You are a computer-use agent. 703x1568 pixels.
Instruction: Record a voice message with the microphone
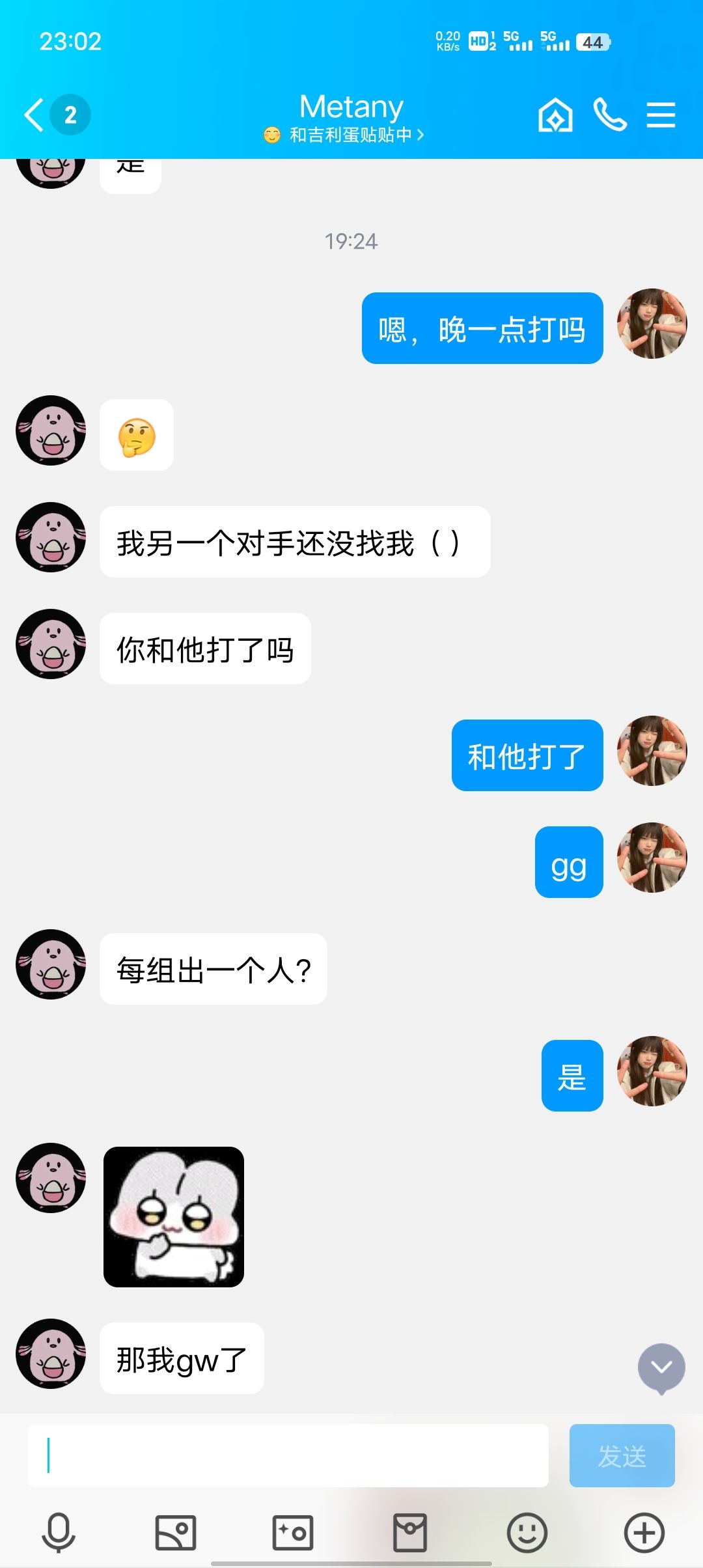[59, 1532]
